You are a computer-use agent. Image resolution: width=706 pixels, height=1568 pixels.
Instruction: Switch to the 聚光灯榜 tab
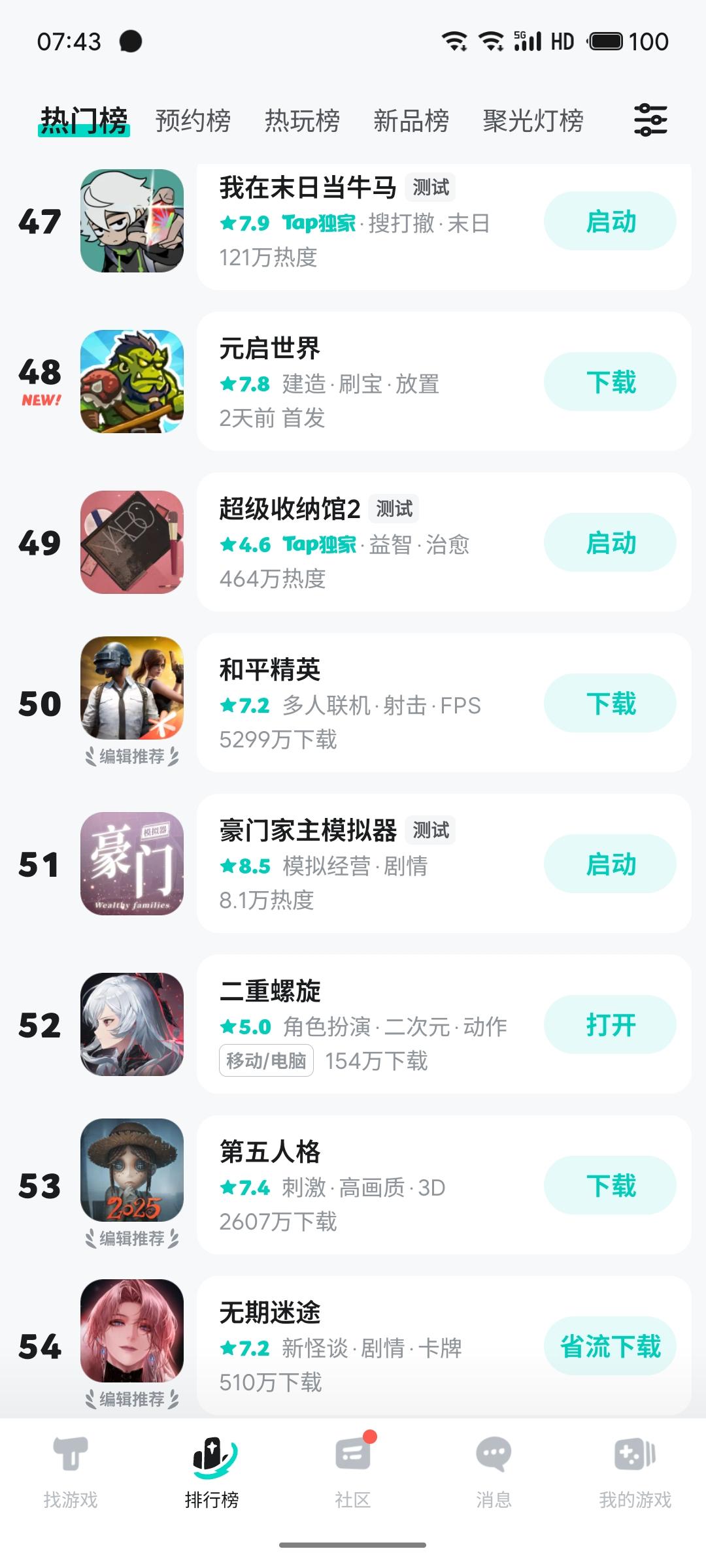533,121
